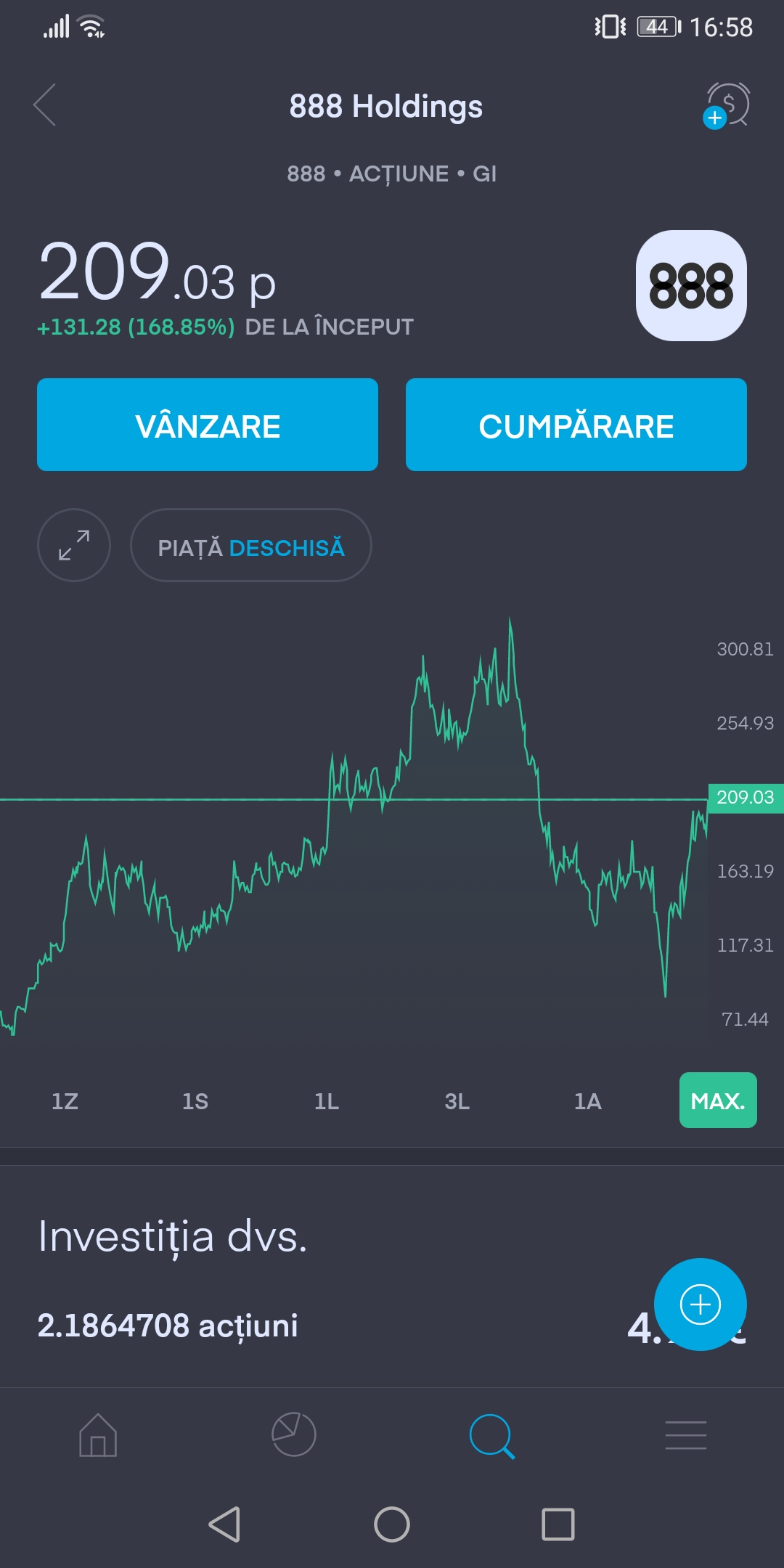Switch to the search tab

(x=491, y=1436)
